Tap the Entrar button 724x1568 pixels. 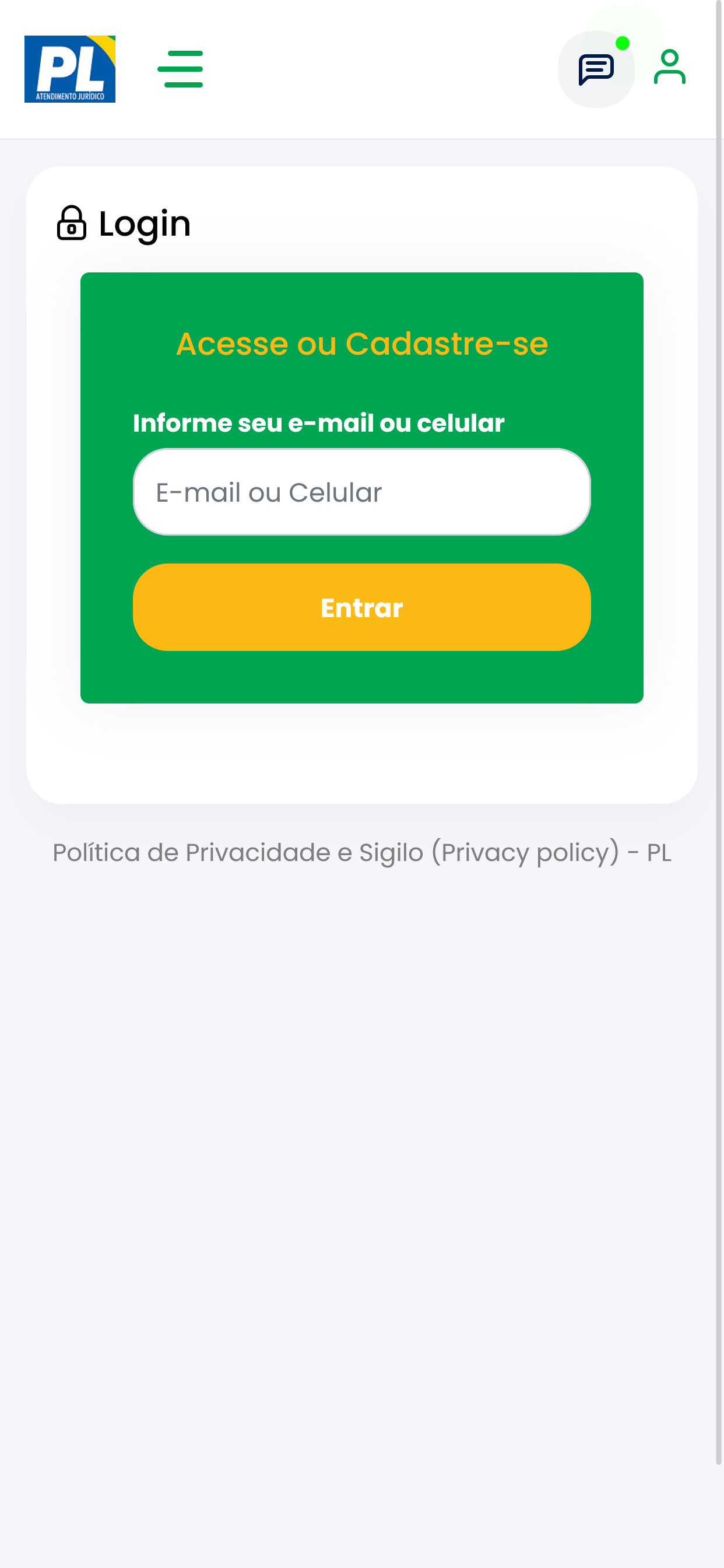pos(362,607)
